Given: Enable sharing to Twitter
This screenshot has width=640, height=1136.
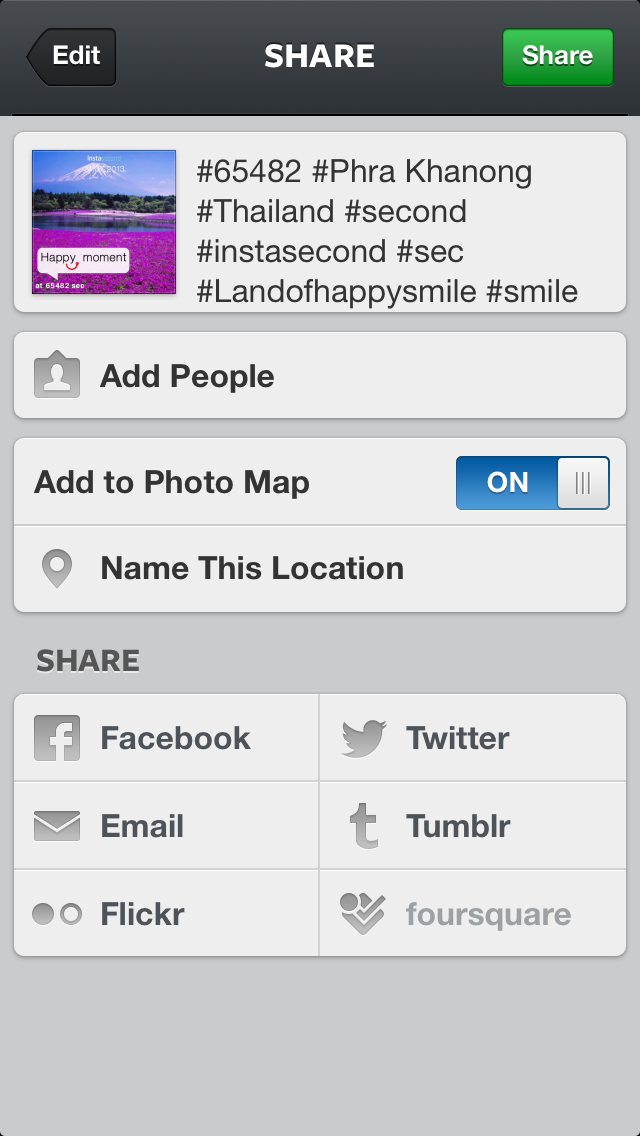Looking at the screenshot, I should 472,738.
